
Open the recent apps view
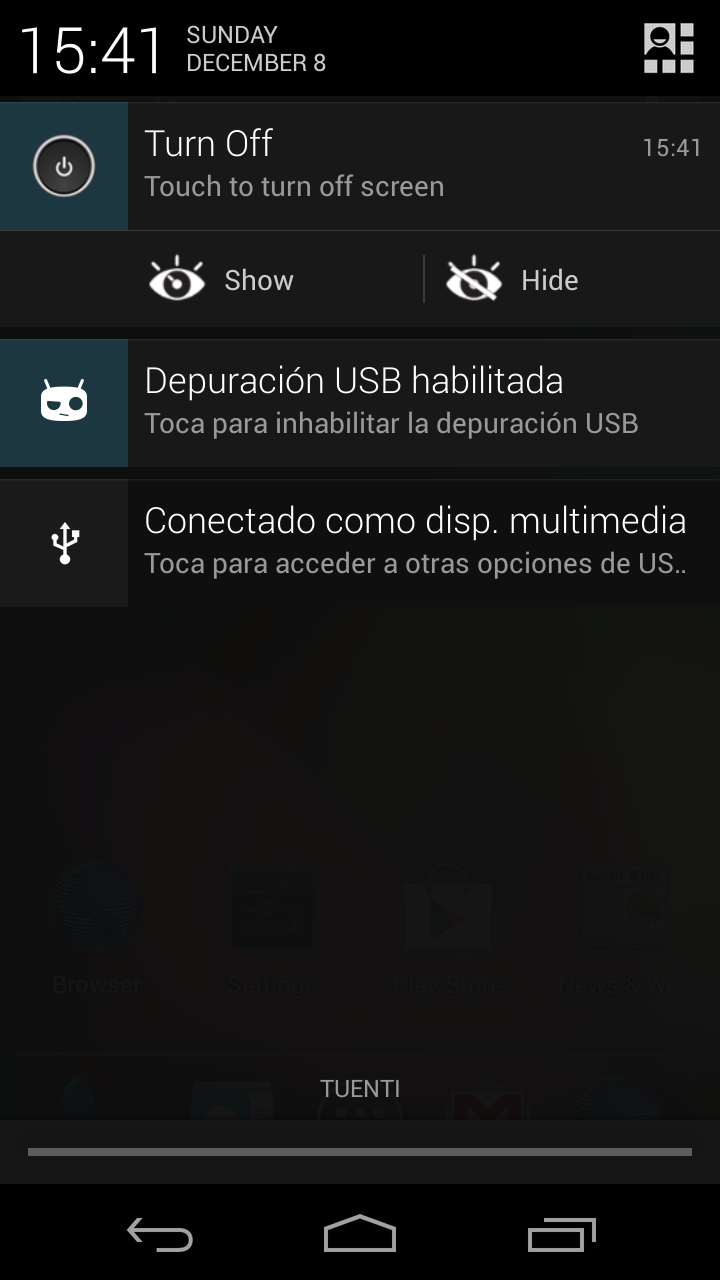[x=561, y=1234]
